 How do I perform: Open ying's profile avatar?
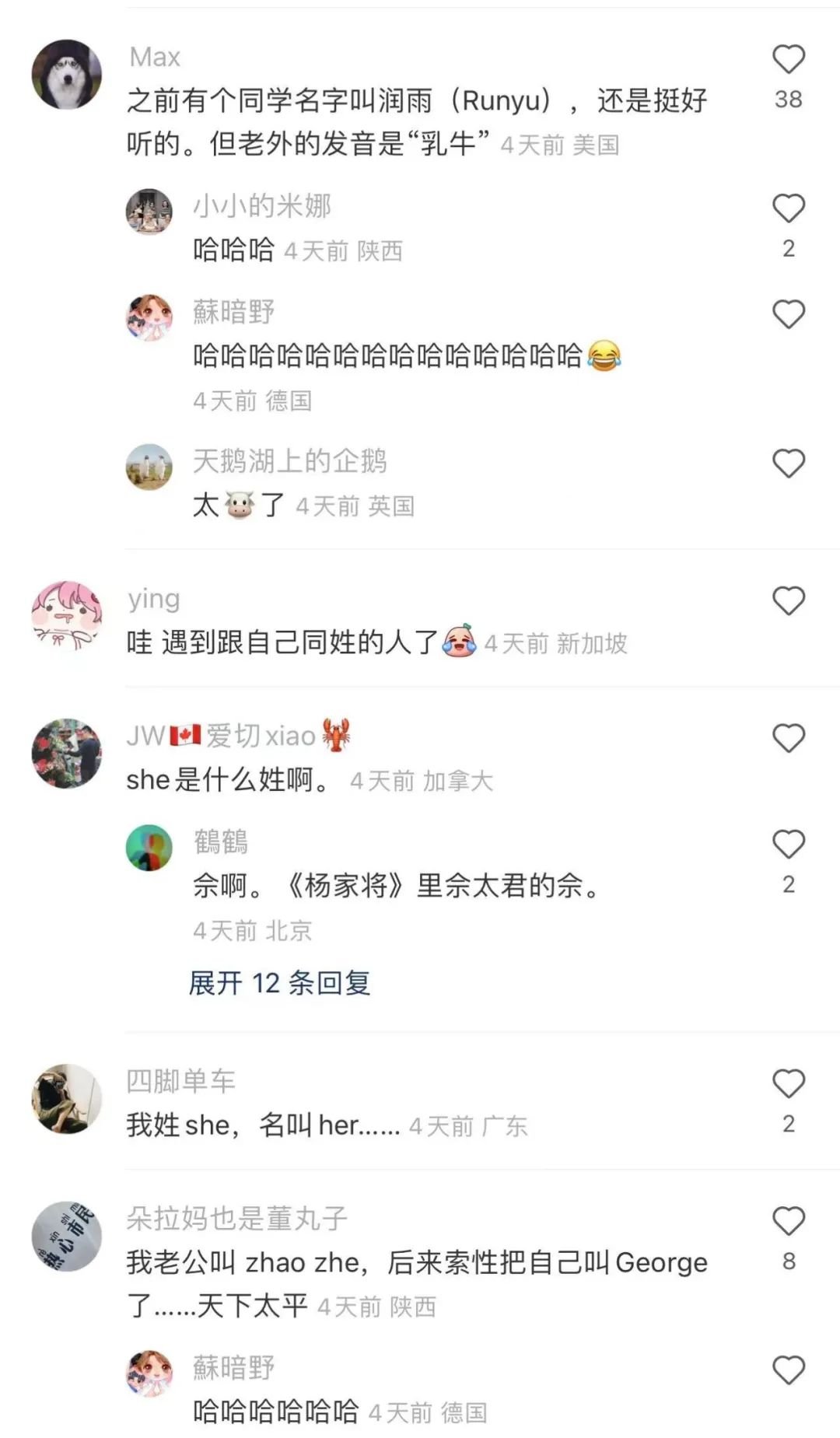(x=67, y=615)
